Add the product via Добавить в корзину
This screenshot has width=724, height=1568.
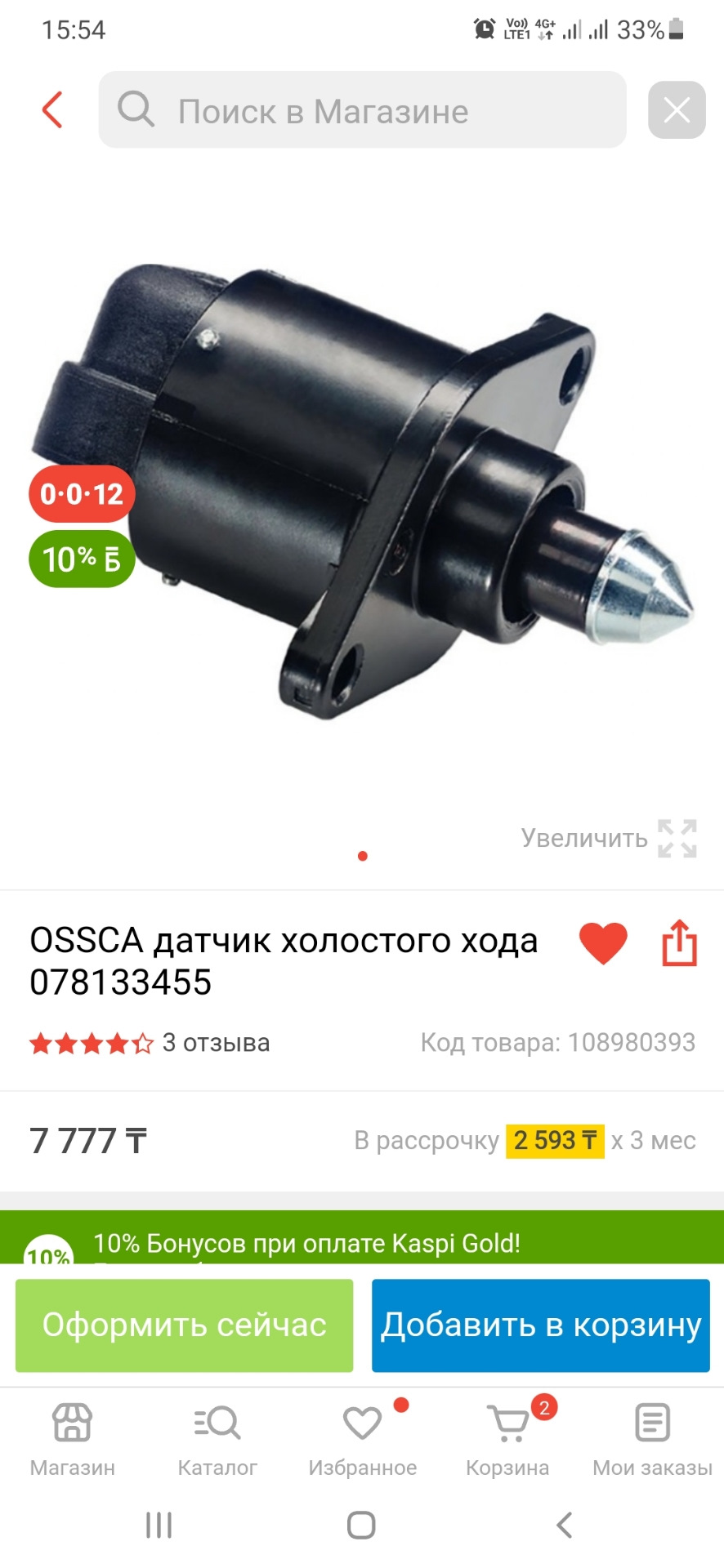tap(540, 1325)
